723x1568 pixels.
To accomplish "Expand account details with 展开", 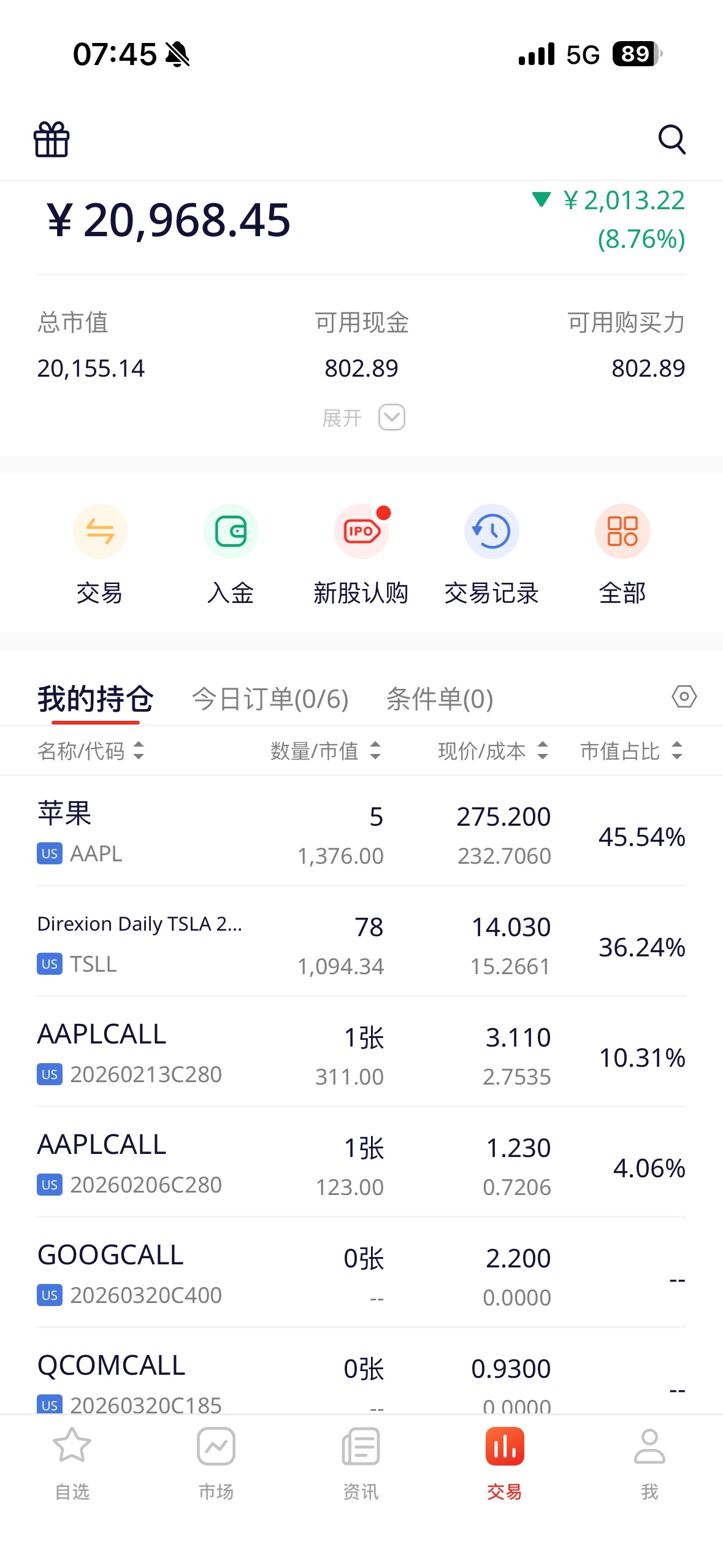I will point(363,418).
